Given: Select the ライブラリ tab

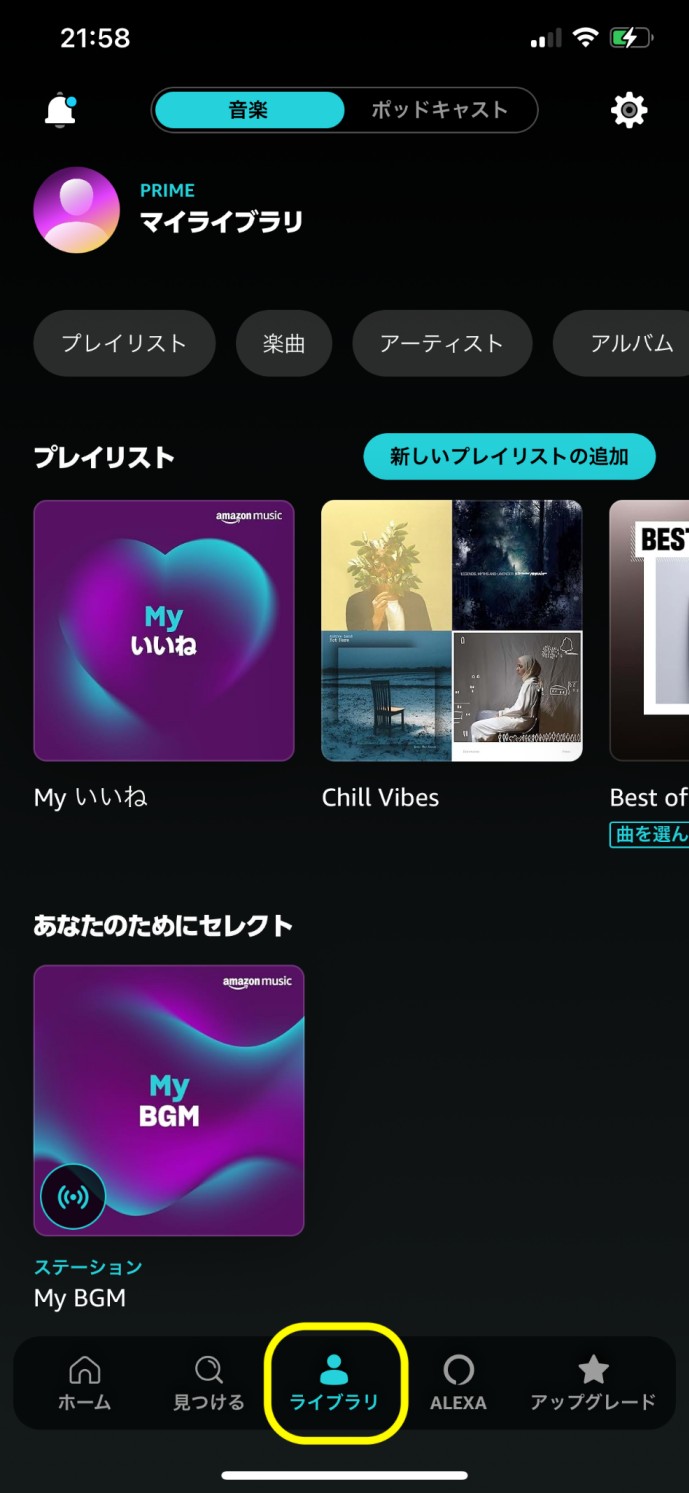Looking at the screenshot, I should point(334,1384).
